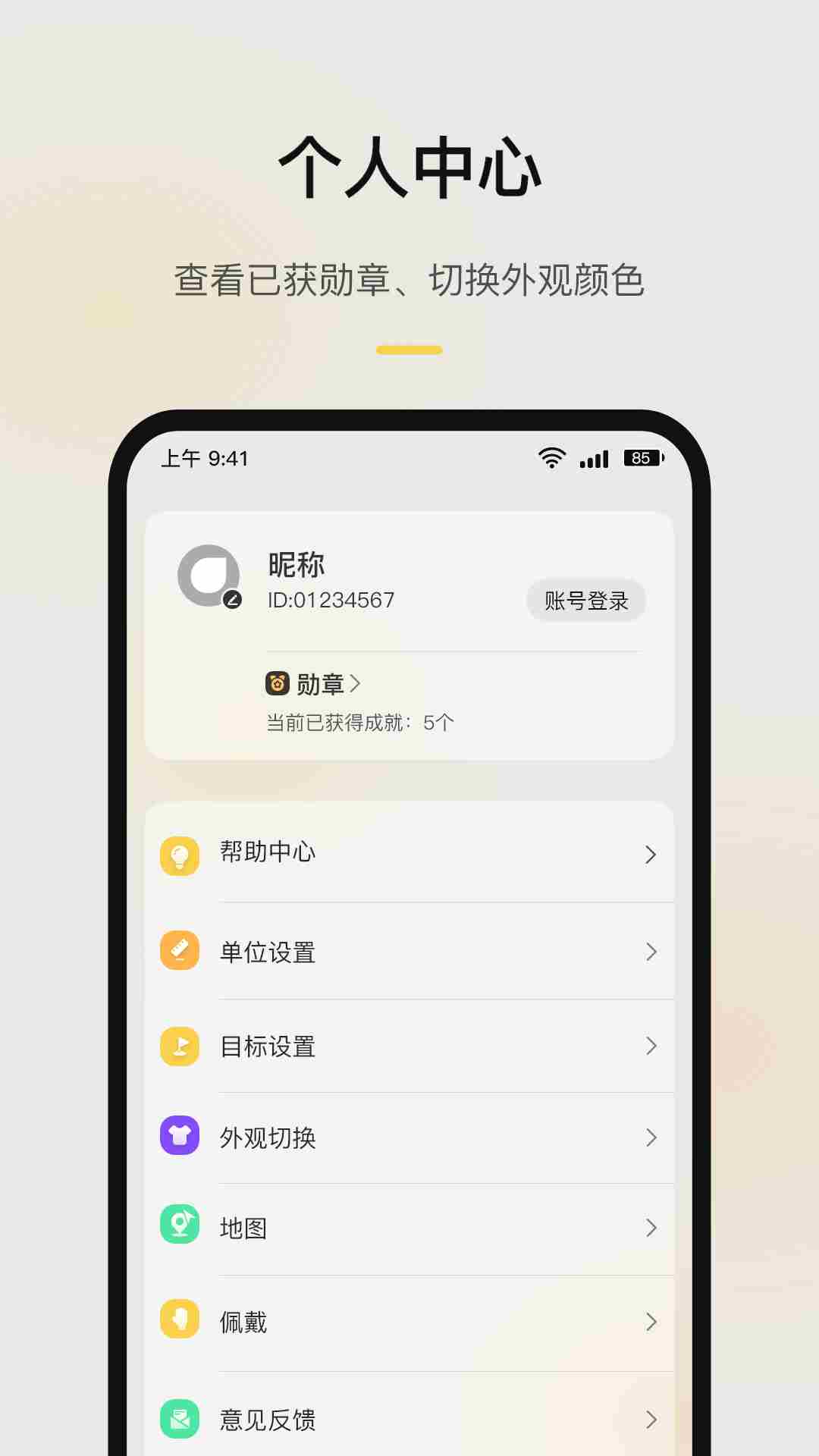Tap the 勋章 medal badge icon
This screenshot has height=1456, width=819.
(278, 682)
